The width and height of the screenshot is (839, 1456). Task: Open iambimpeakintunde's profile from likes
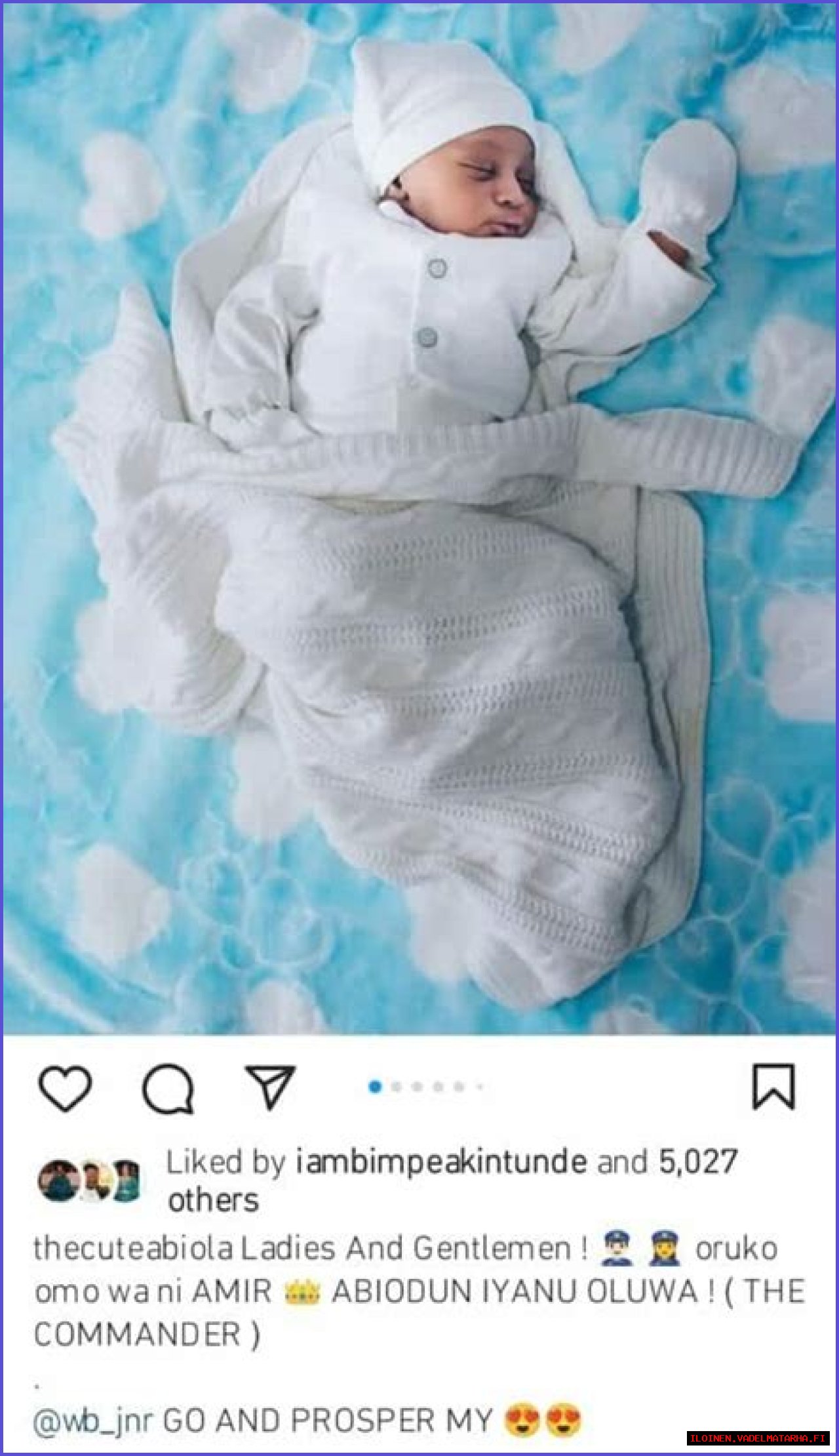(x=441, y=1163)
